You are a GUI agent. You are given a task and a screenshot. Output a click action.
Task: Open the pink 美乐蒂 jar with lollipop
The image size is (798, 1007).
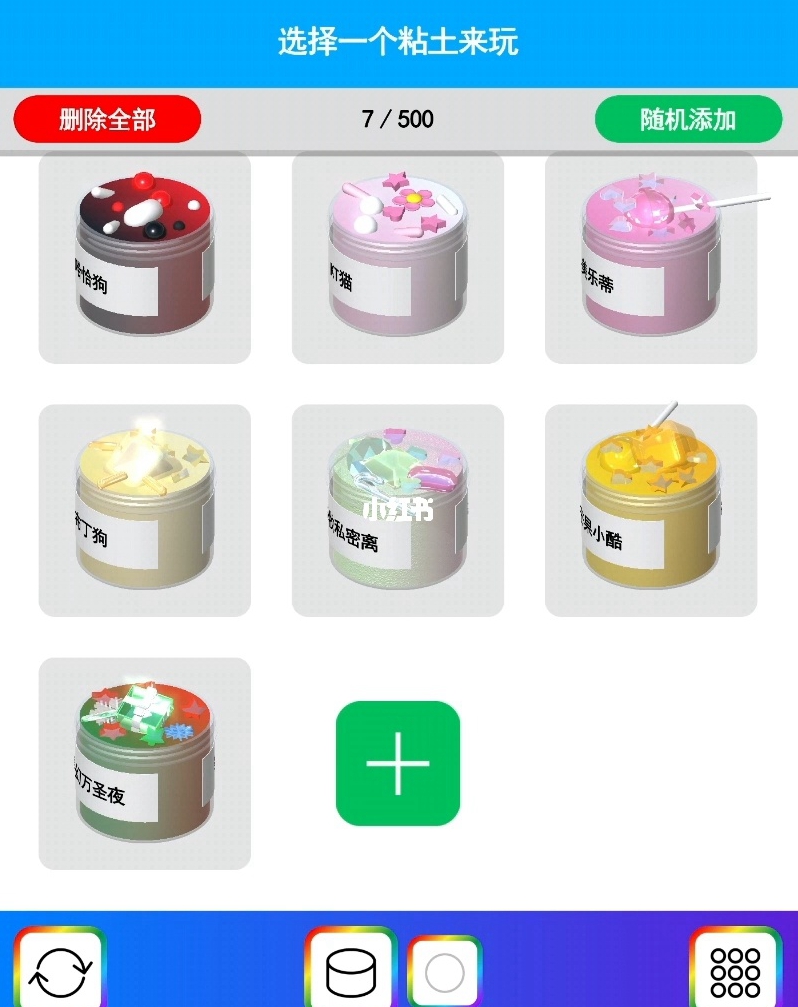651,257
